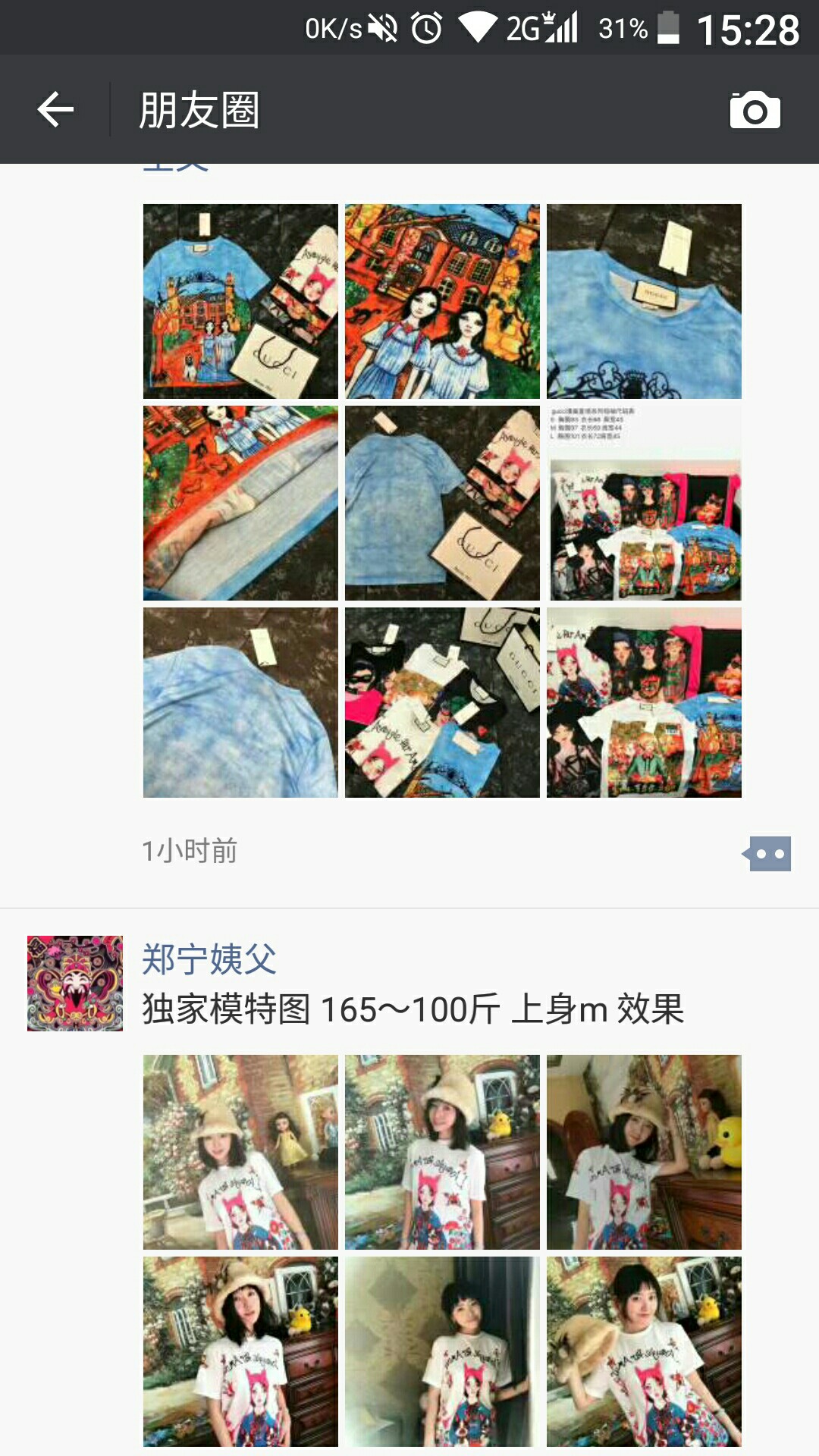
Task: View the blue t-shirt collar tag photo
Action: coord(644,301)
